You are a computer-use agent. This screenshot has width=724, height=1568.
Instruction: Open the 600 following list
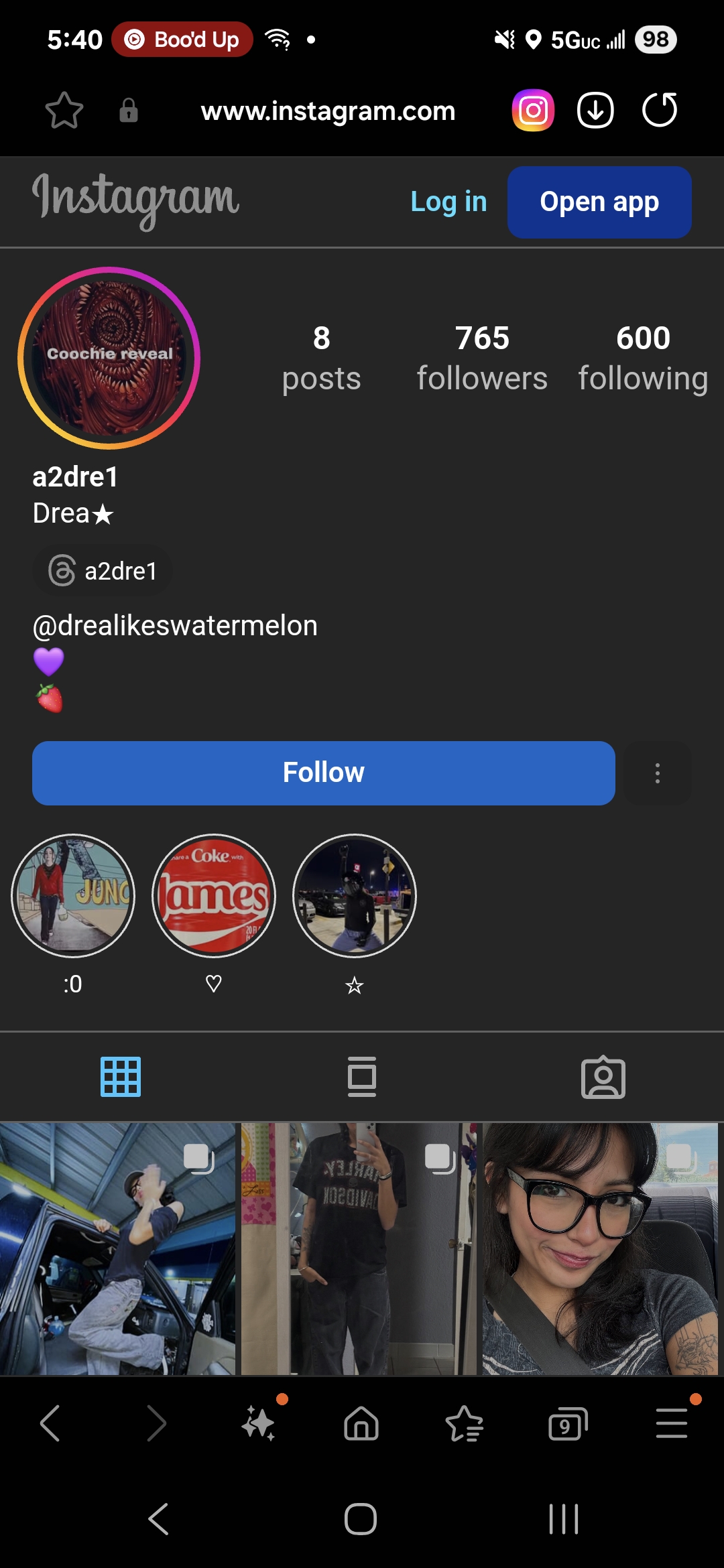[x=643, y=358]
